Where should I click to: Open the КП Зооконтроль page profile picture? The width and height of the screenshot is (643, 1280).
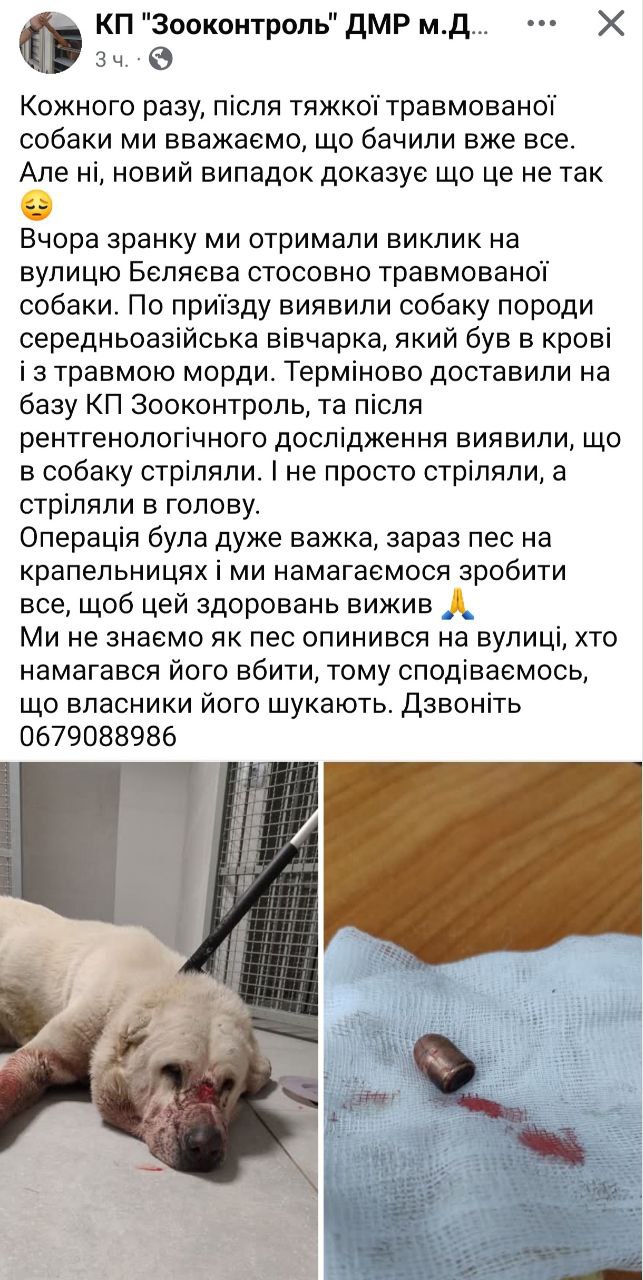[50, 42]
